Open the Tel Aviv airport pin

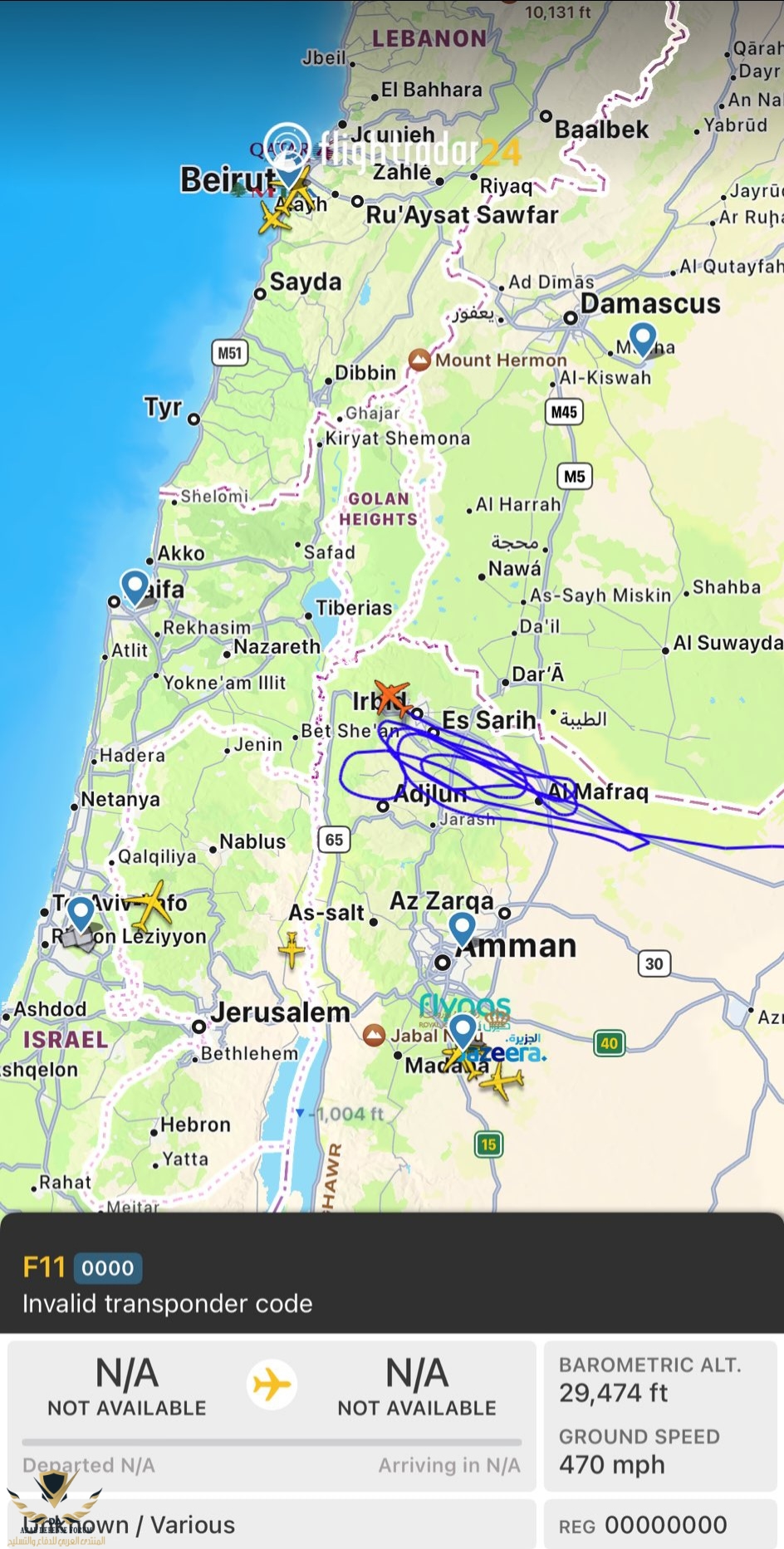[81, 912]
